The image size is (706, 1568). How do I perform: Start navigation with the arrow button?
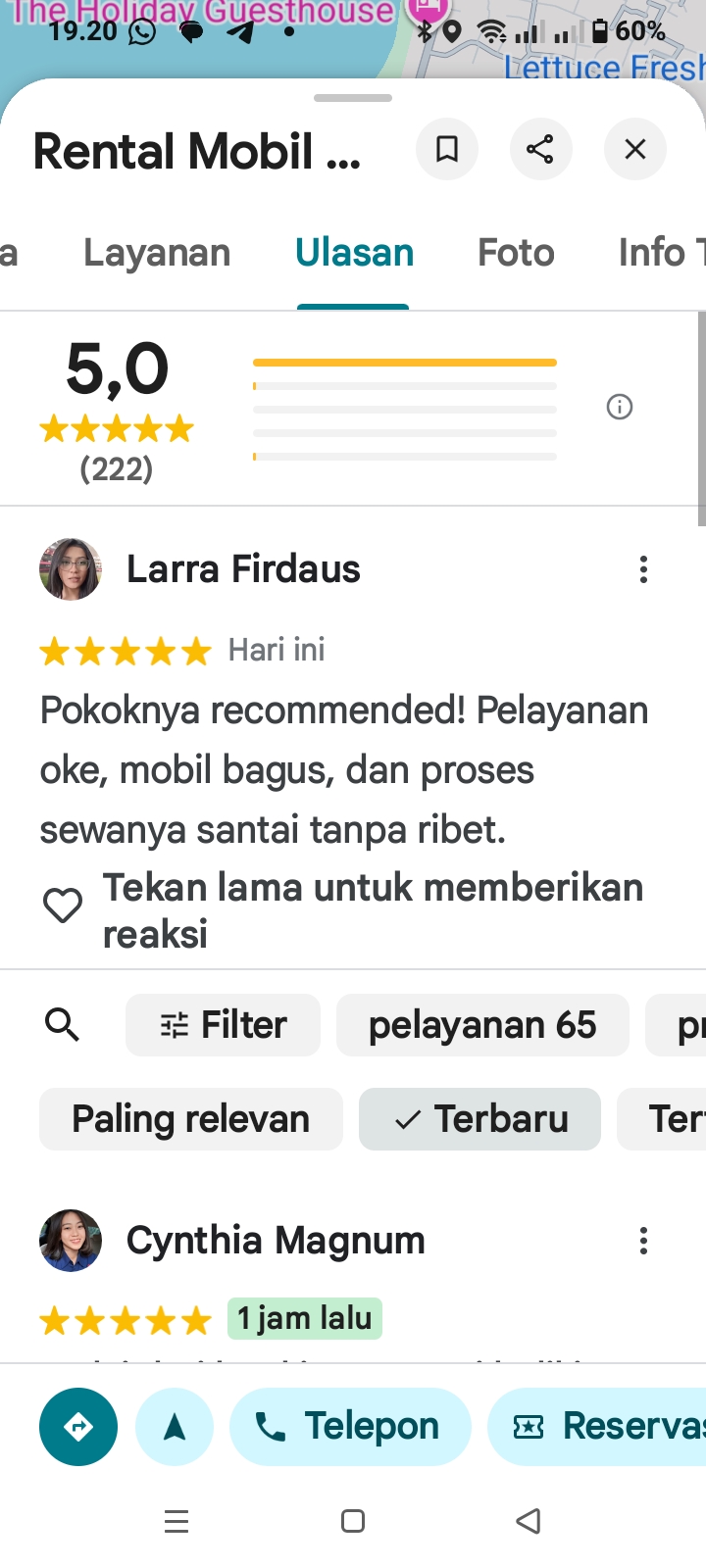point(175,1427)
